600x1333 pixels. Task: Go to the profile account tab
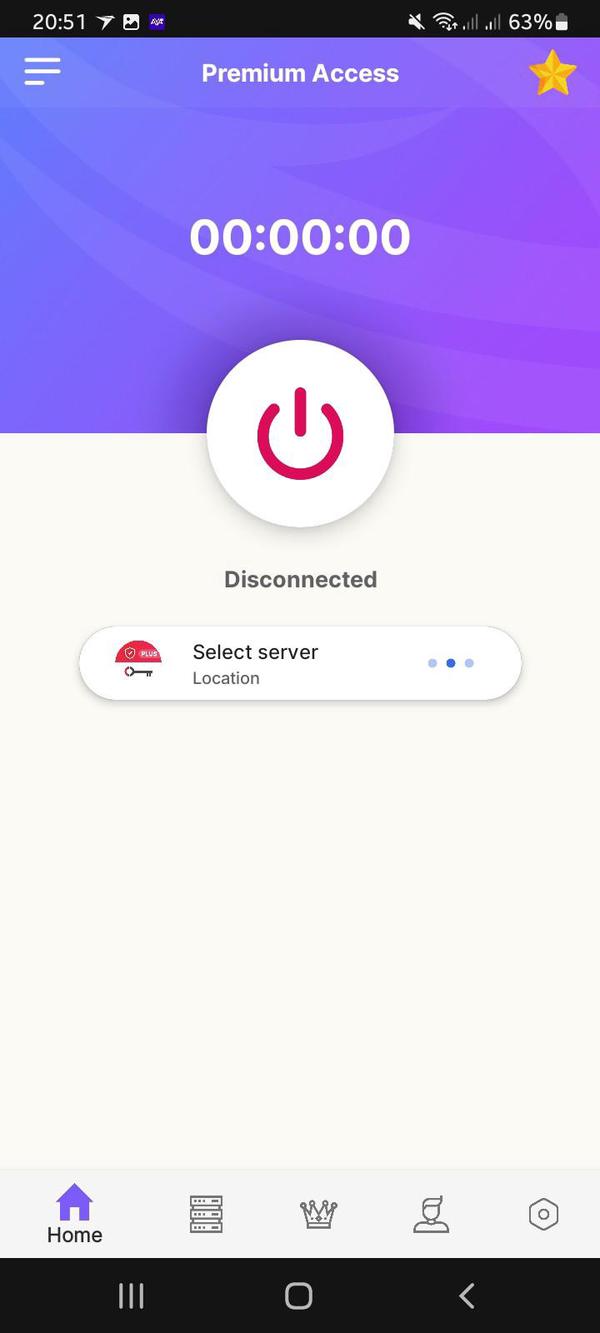point(431,1214)
